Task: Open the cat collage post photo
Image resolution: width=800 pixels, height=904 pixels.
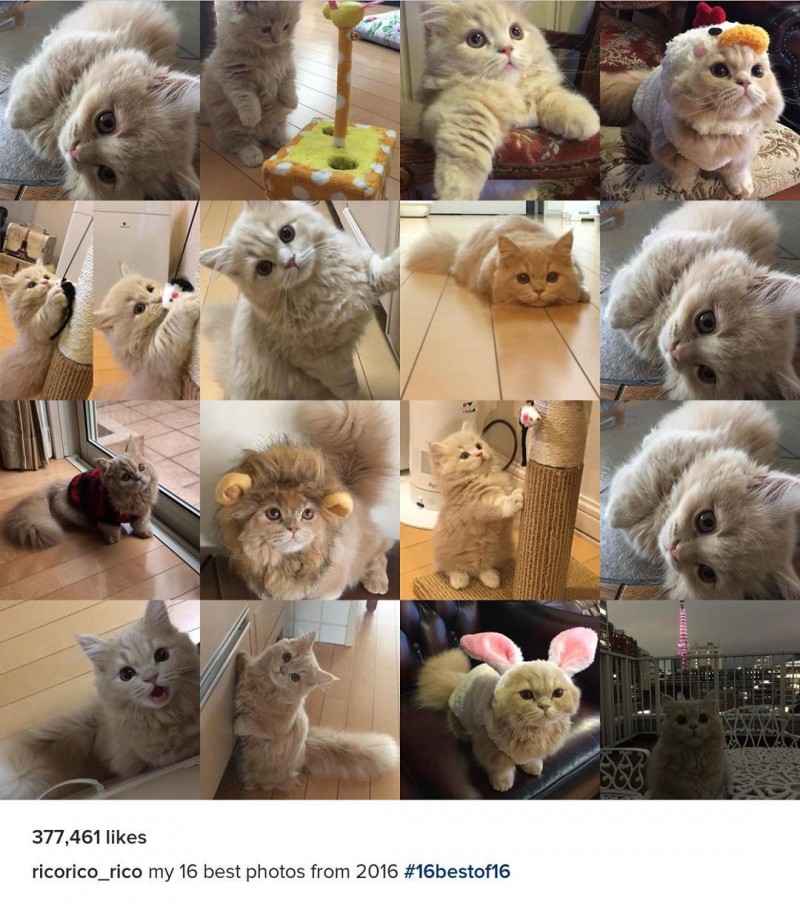Action: (400, 400)
